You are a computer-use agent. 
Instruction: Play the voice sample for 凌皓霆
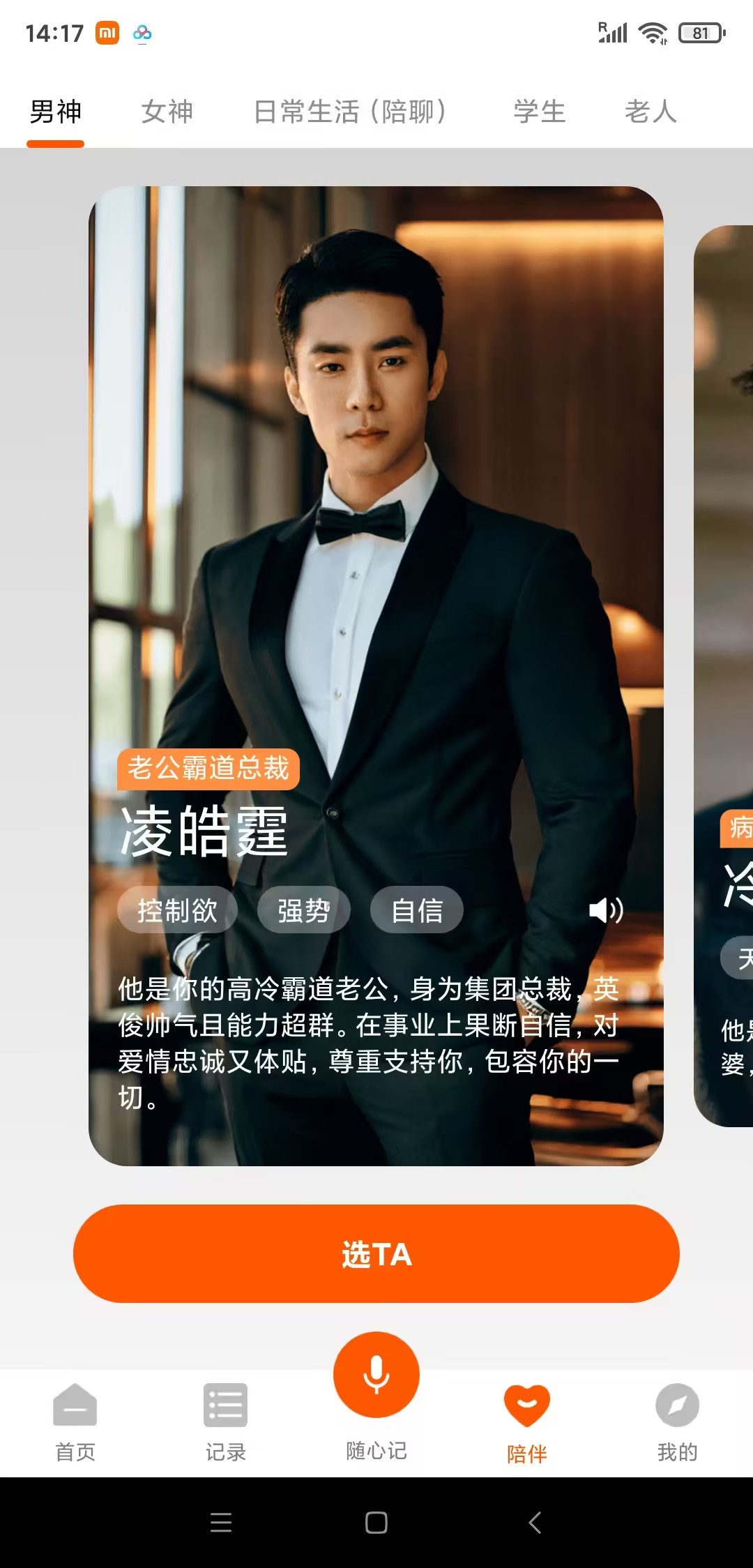pos(605,910)
